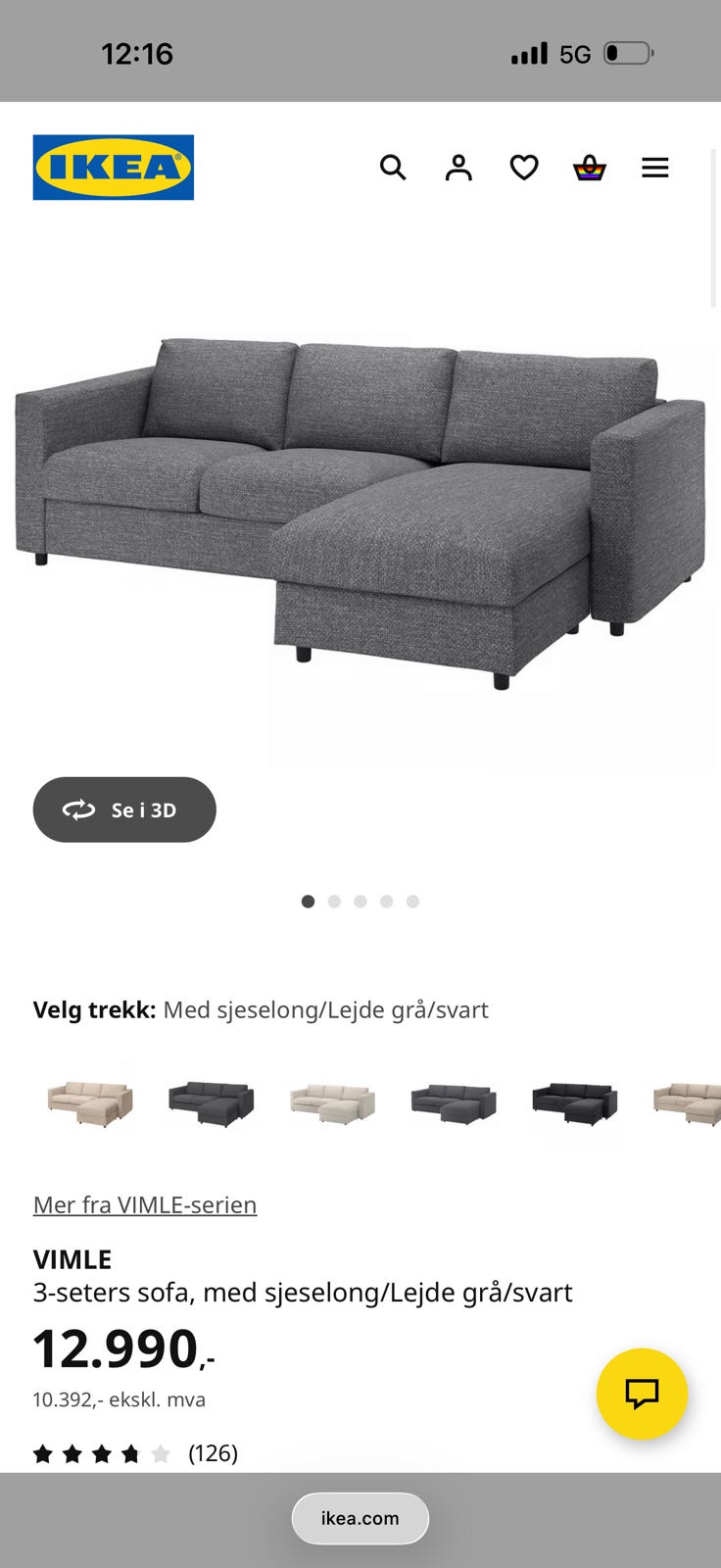The width and height of the screenshot is (721, 1568).
Task: Open the (126) reviews count
Action: [213, 1454]
